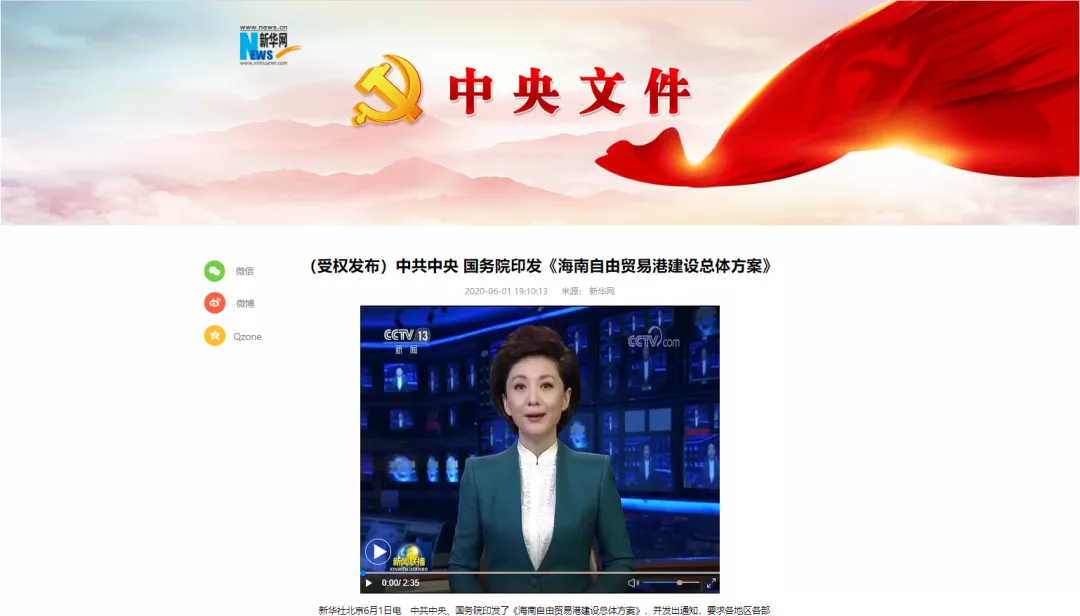Share the article to Weibo (微博)

click(215, 303)
